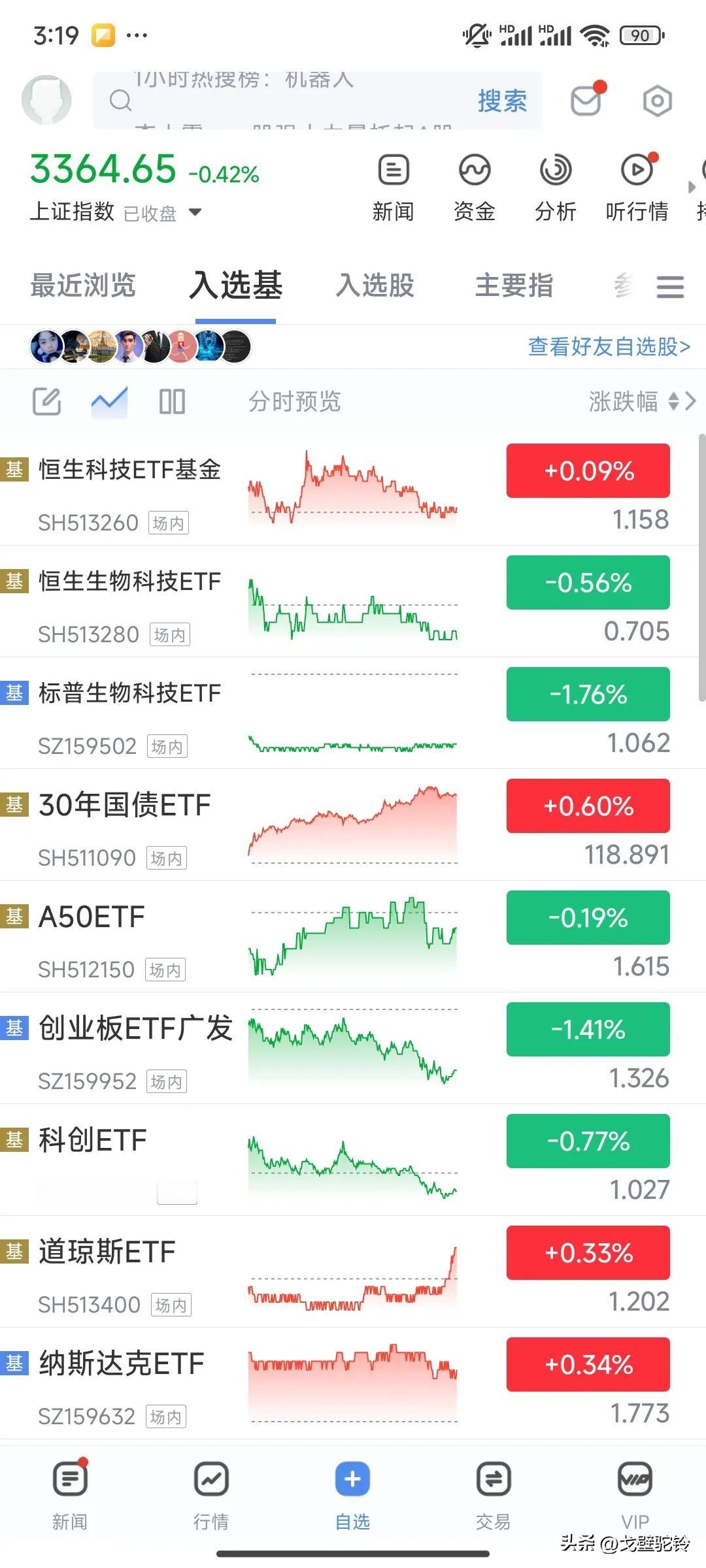This screenshot has width=706, height=1568.
Task: Open the mail inbox icon
Action: [586, 100]
